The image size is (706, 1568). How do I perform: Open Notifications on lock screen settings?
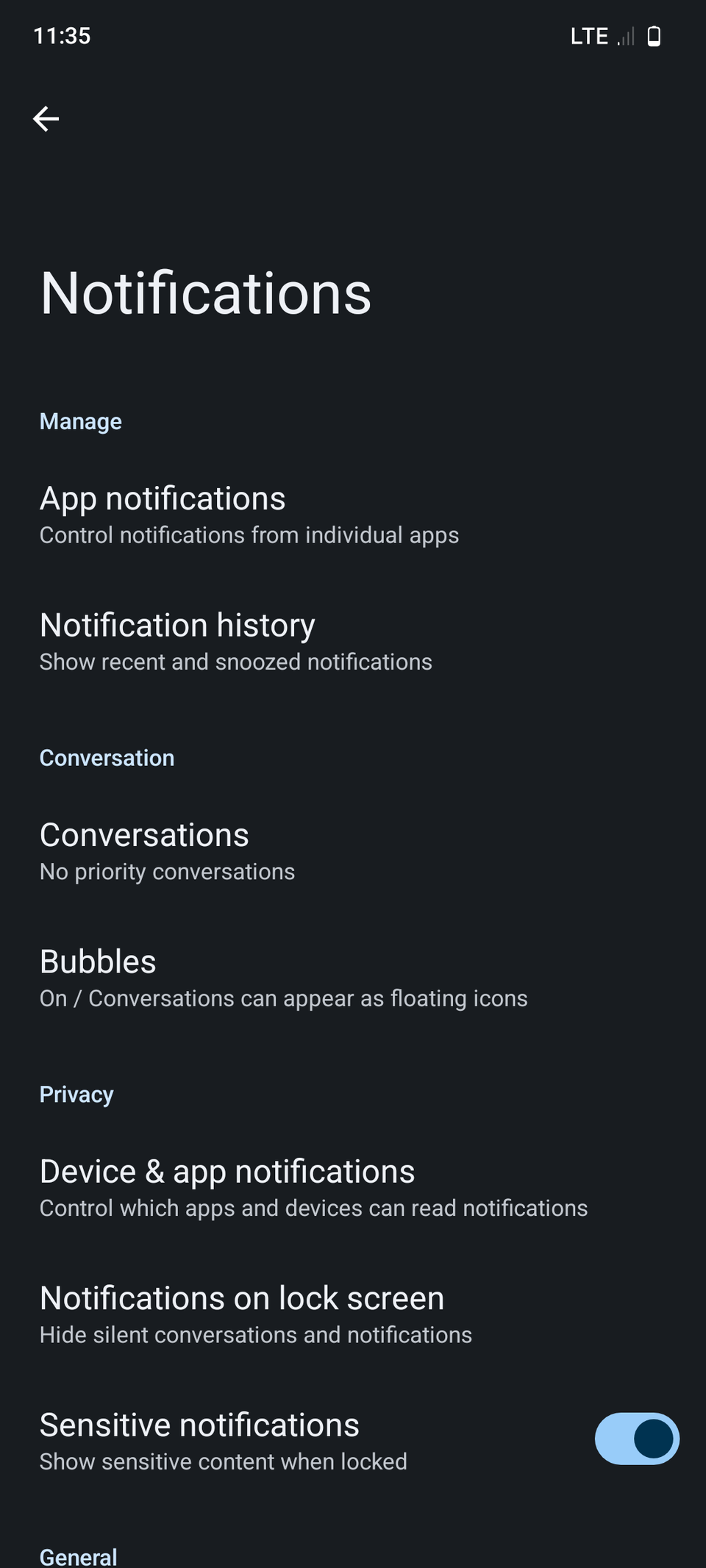pyautogui.click(x=242, y=1298)
